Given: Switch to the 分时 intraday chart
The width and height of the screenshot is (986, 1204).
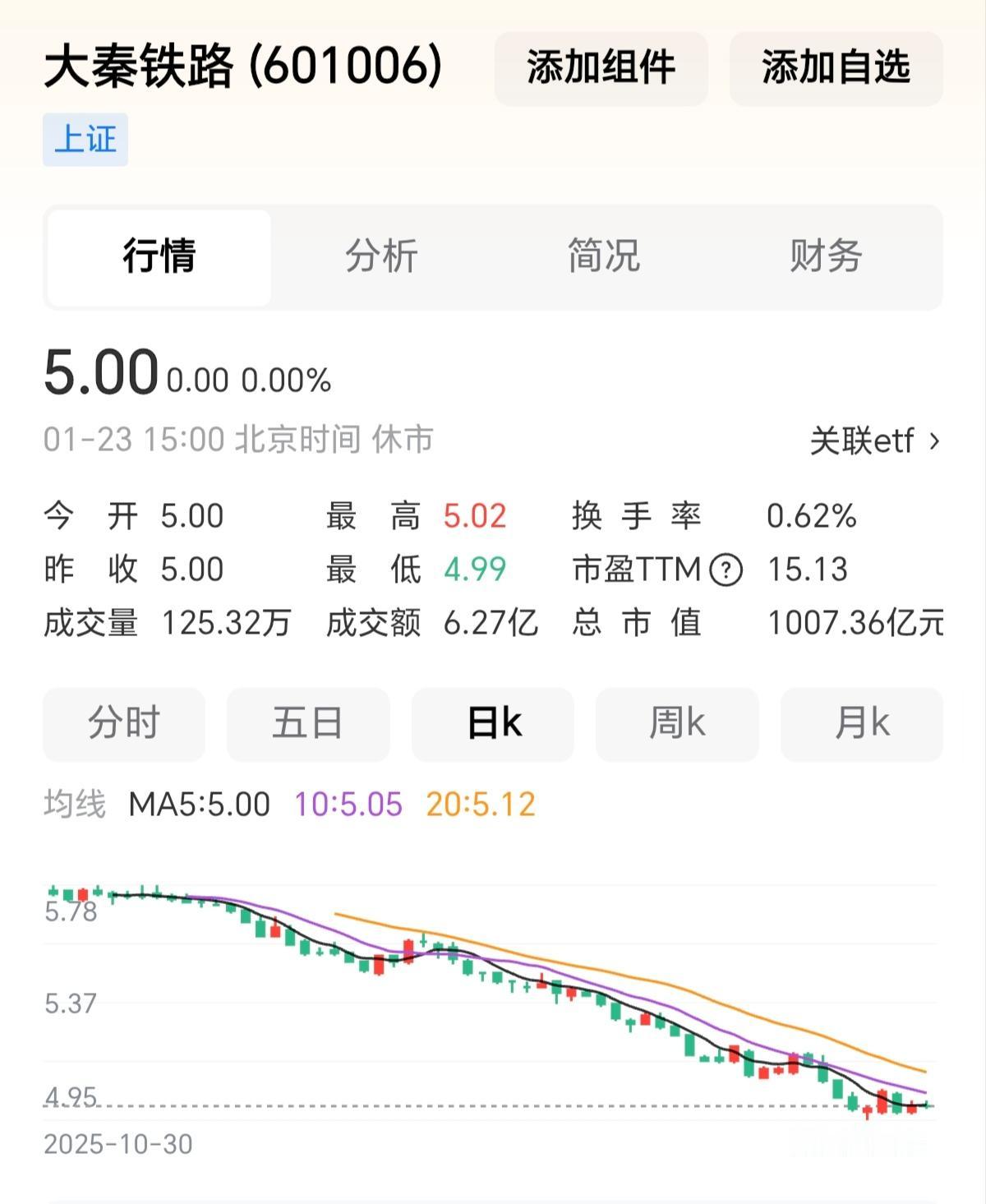Looking at the screenshot, I should 123,724.
